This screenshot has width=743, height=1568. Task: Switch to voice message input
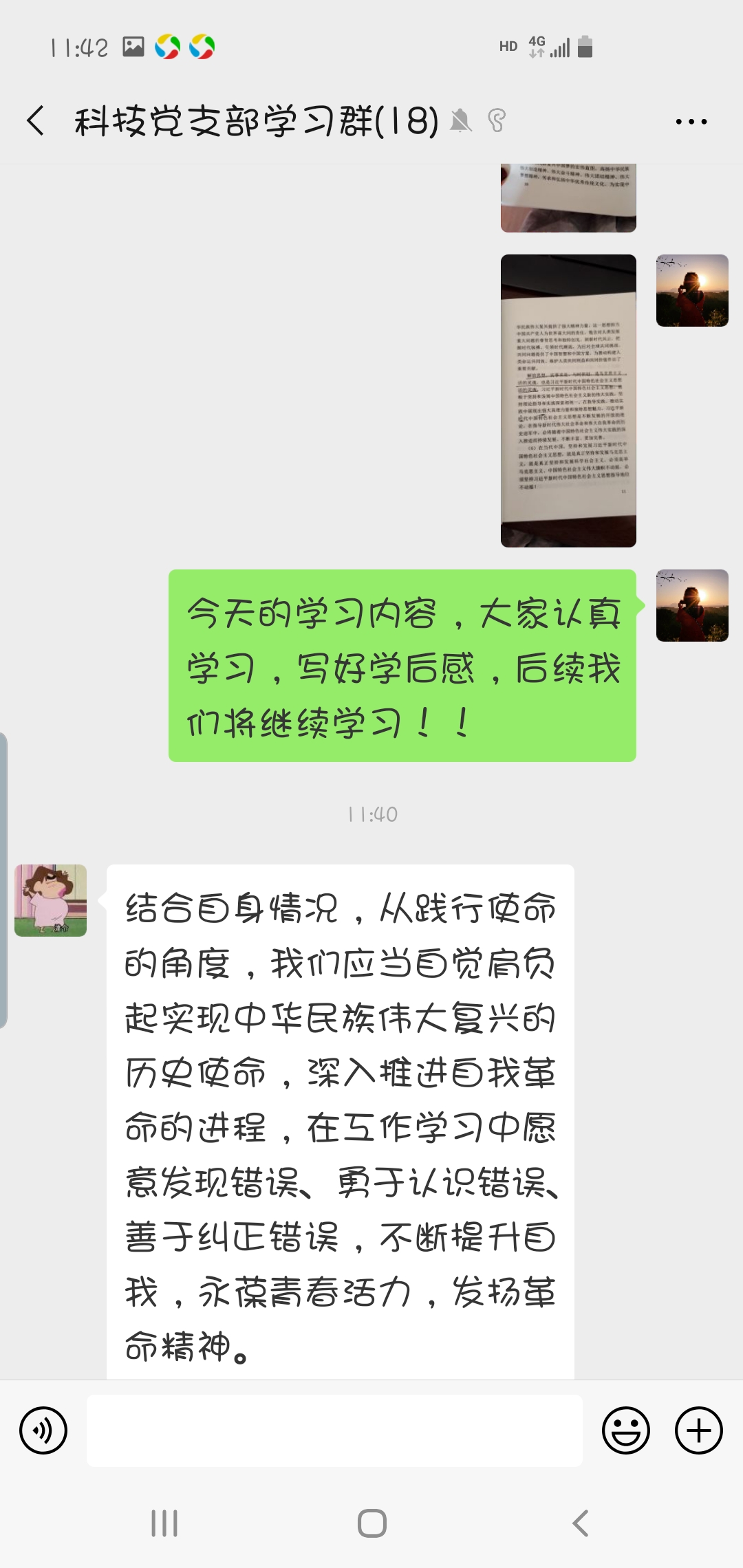coord(43,1430)
